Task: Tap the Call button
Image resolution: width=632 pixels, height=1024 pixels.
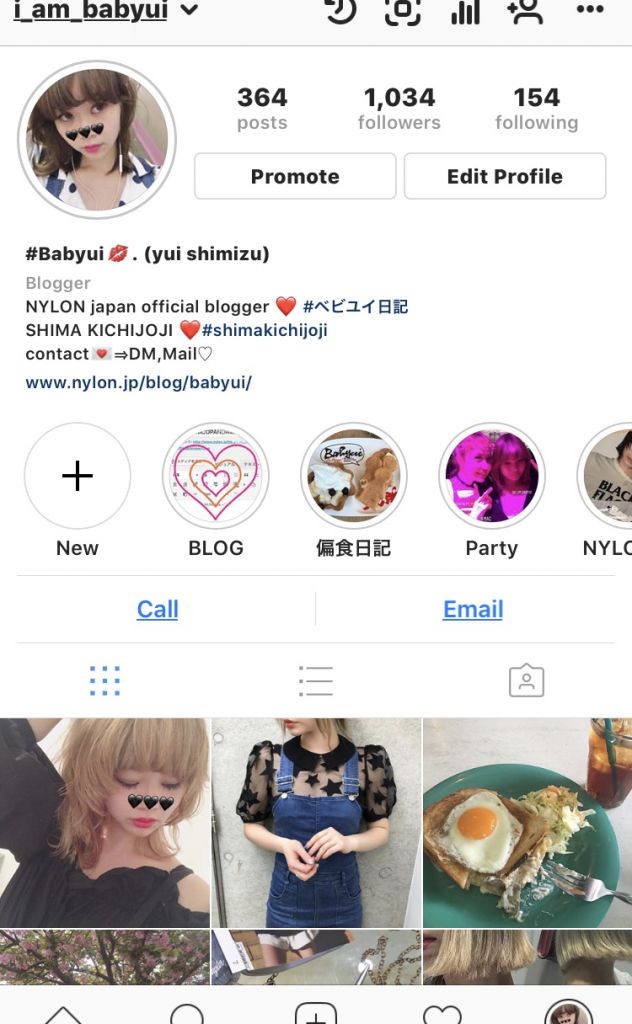Action: [157, 609]
